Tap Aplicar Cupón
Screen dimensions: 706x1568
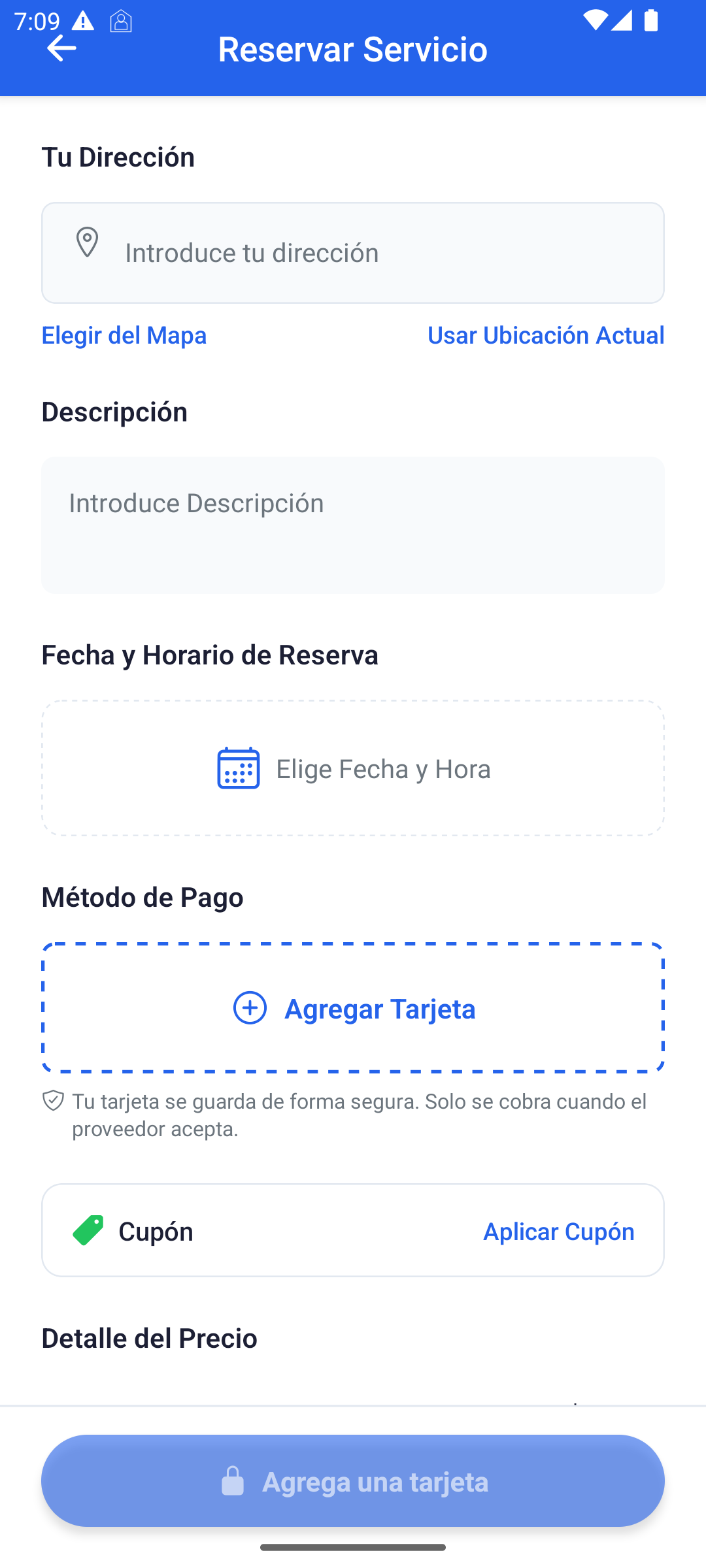[559, 1231]
